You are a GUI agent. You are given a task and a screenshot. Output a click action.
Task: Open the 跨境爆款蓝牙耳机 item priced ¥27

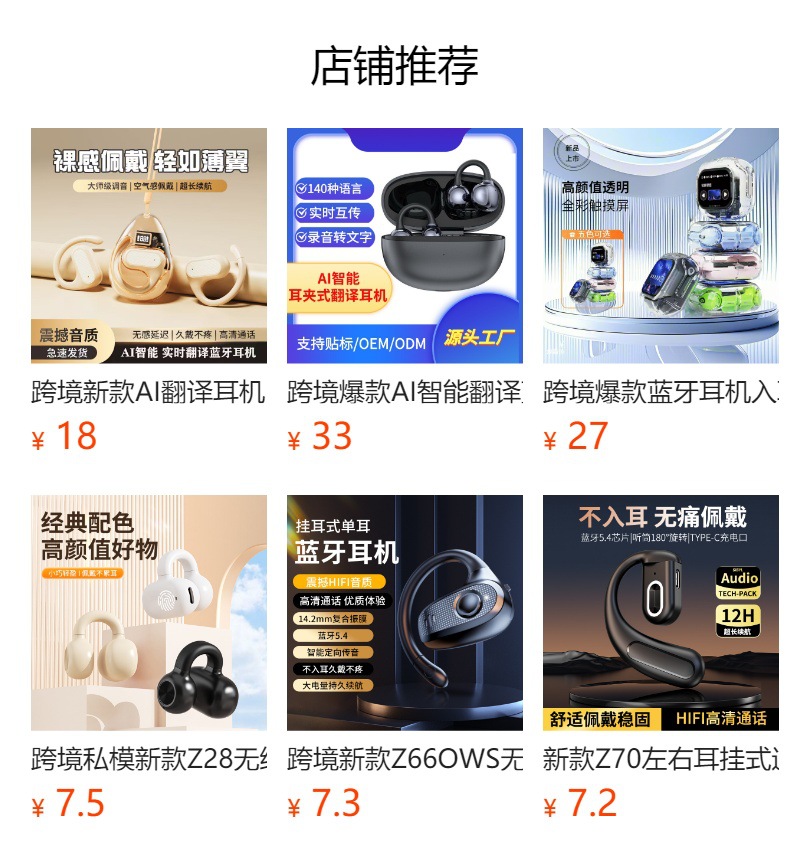tap(660, 246)
